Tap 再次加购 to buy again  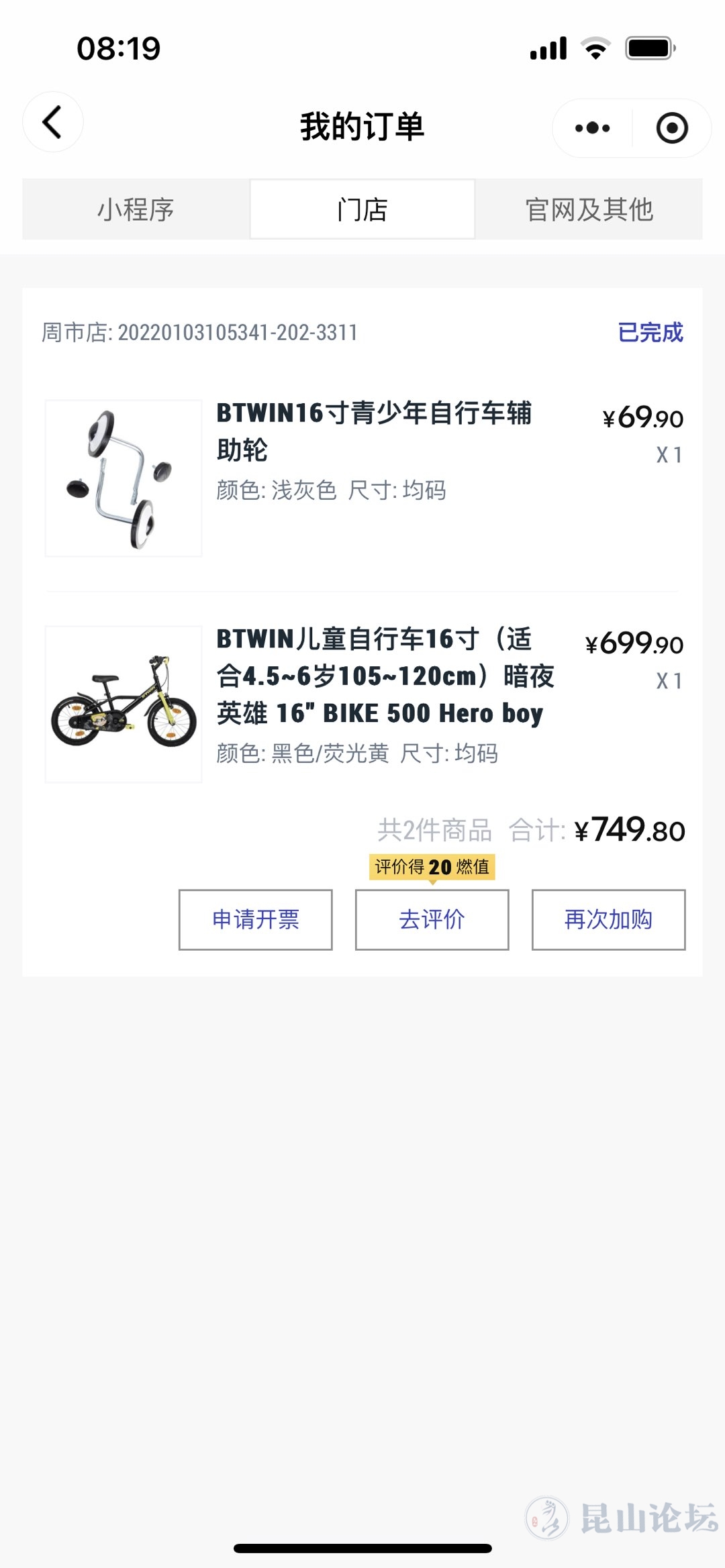click(608, 919)
